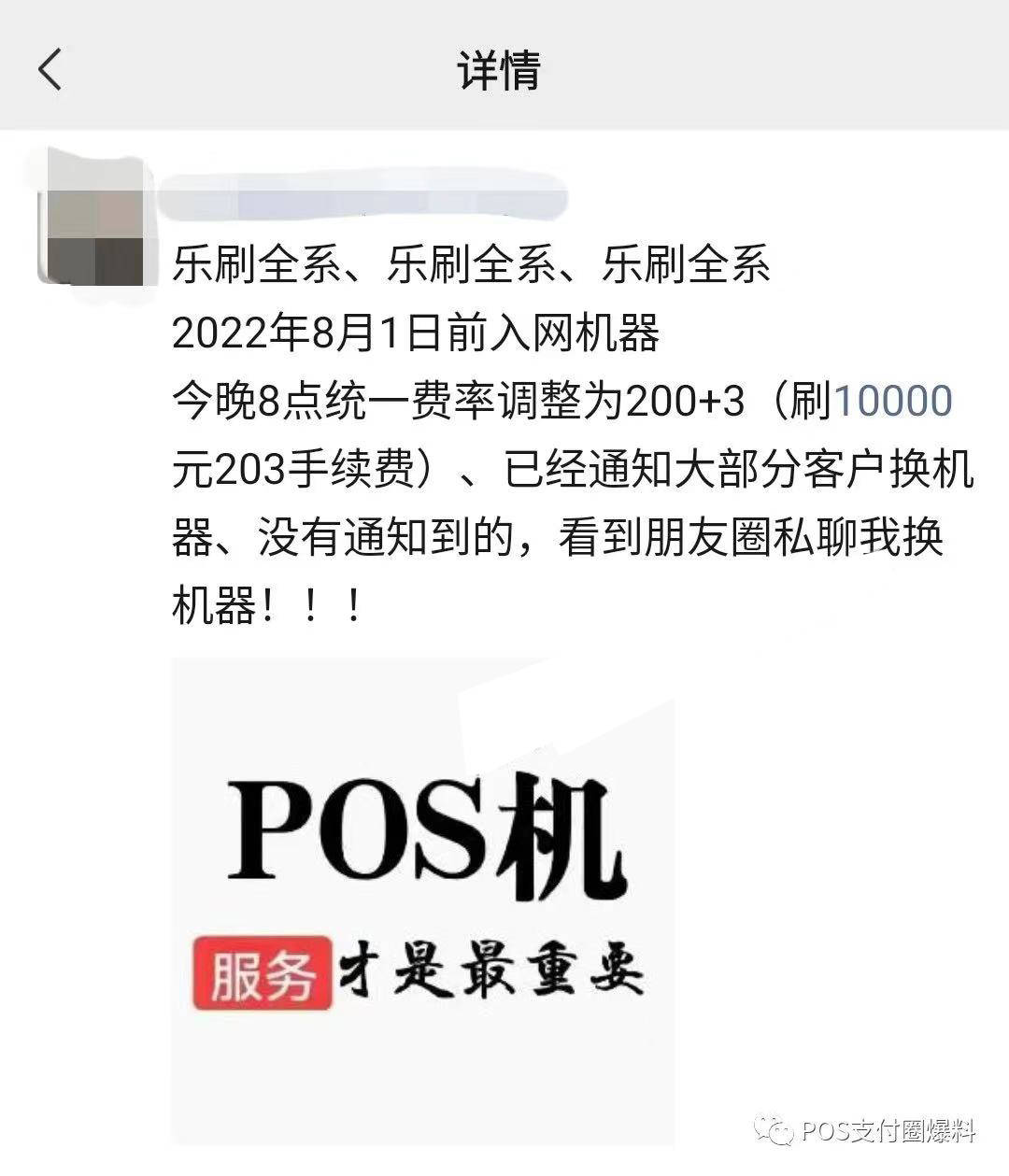Tap the highlighted 10000 number link
This screenshot has height=1176, width=1009.
tap(892, 402)
